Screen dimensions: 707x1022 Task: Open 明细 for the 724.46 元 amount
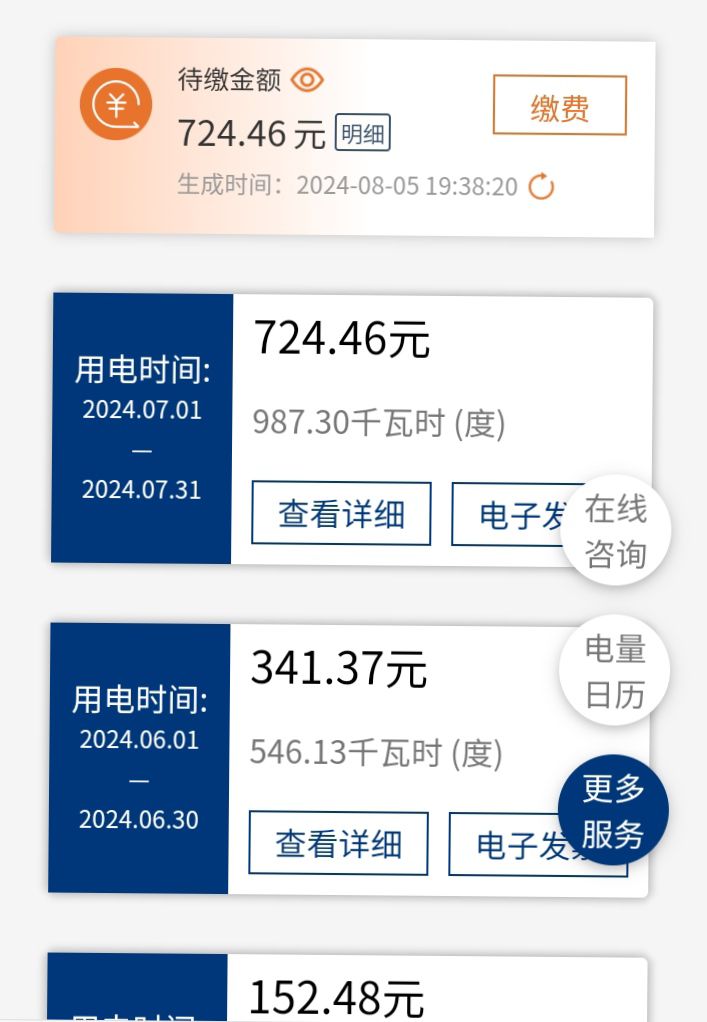pyautogui.click(x=362, y=133)
